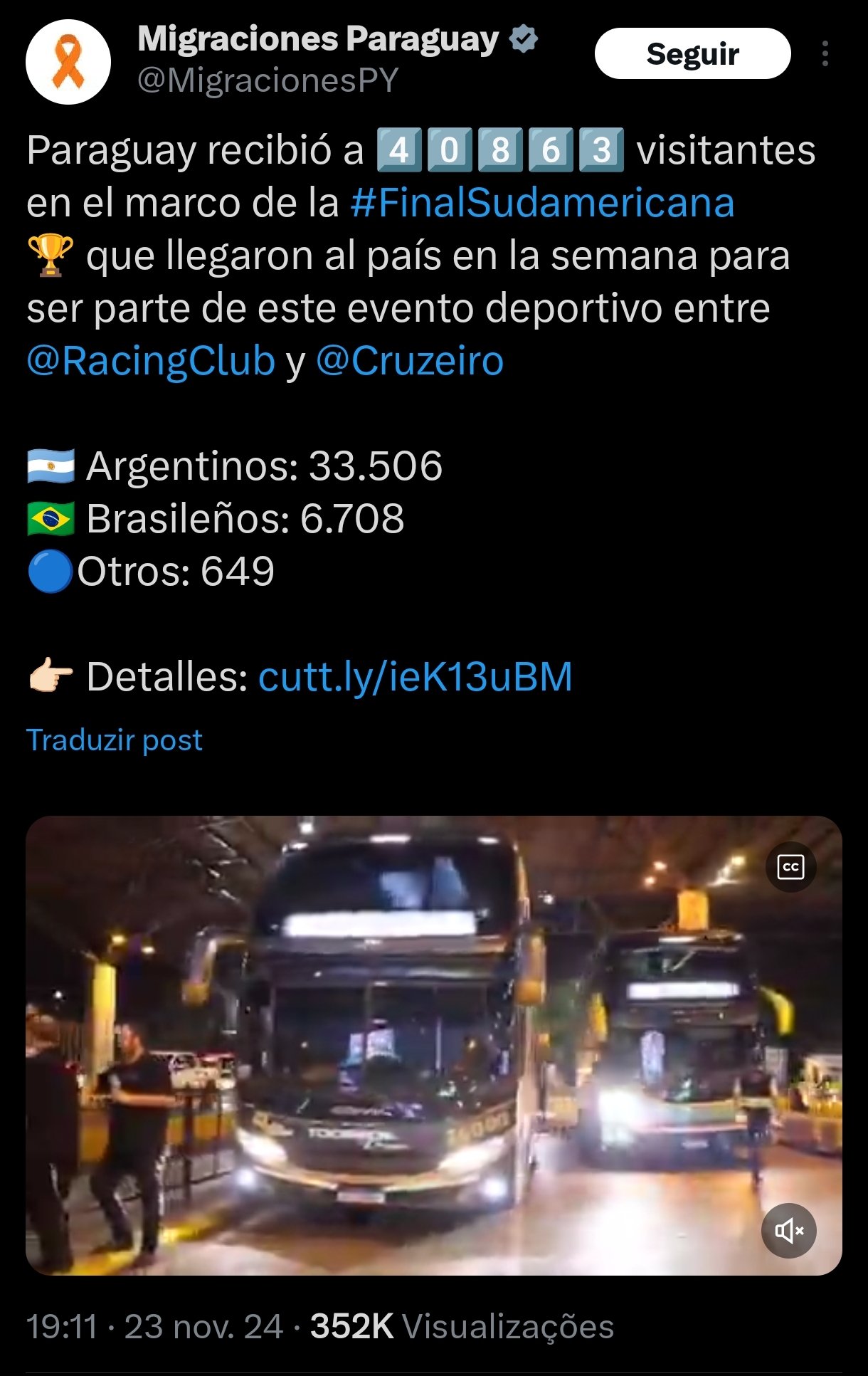868x1376 pixels.
Task: Toggle closed captions on the video
Action: click(x=790, y=867)
